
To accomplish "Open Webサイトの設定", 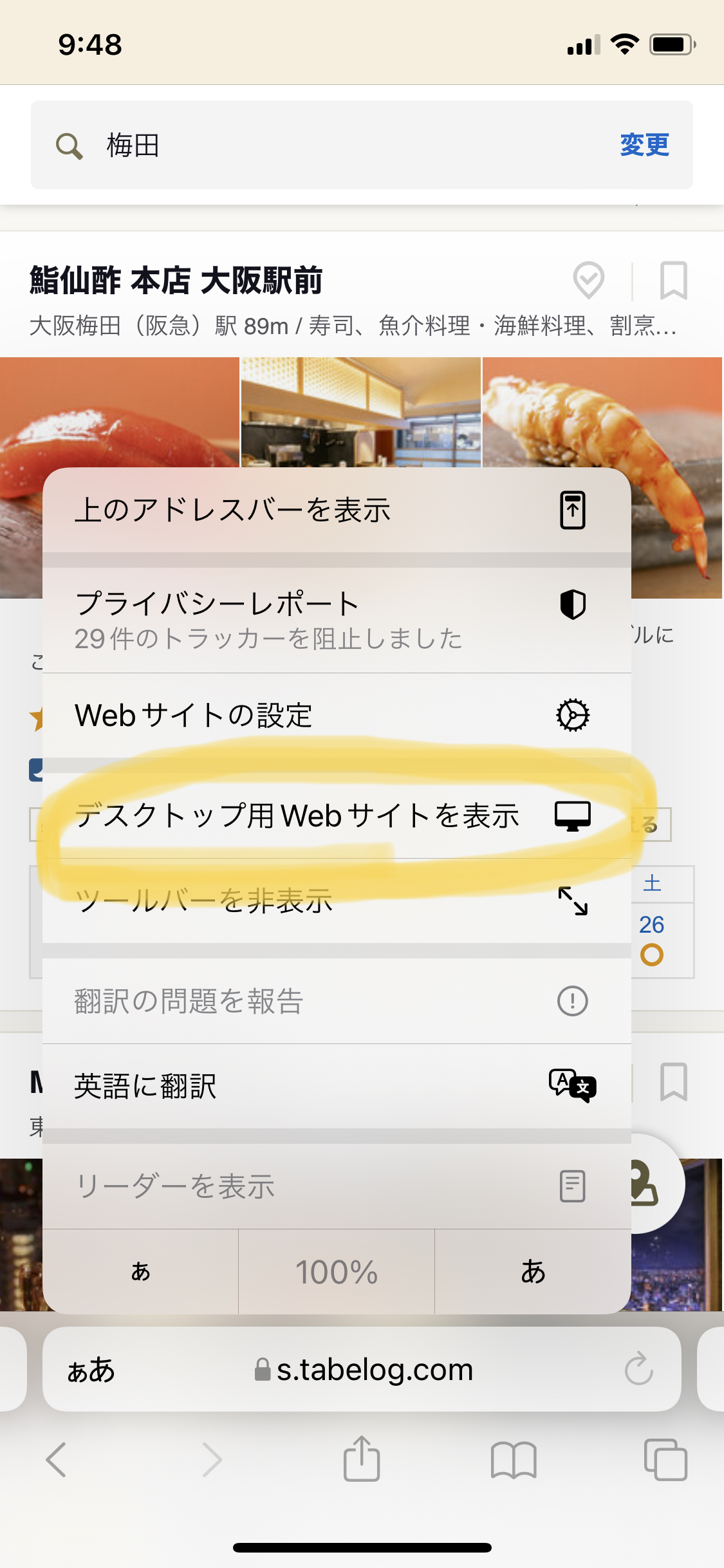I will pyautogui.click(x=337, y=716).
